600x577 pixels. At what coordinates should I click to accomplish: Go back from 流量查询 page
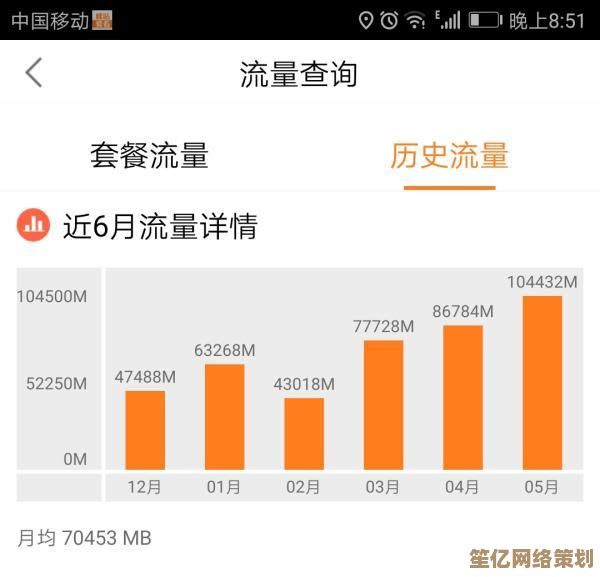click(35, 73)
